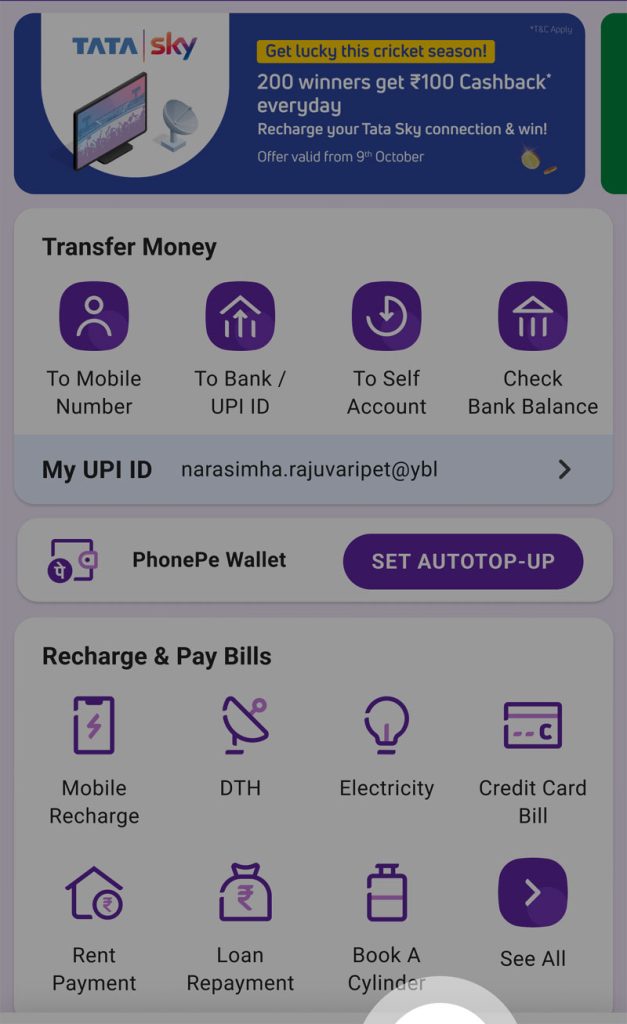Screen dimensions: 627x1024
Task: Open To Self Account transfer
Action: (x=387, y=317)
